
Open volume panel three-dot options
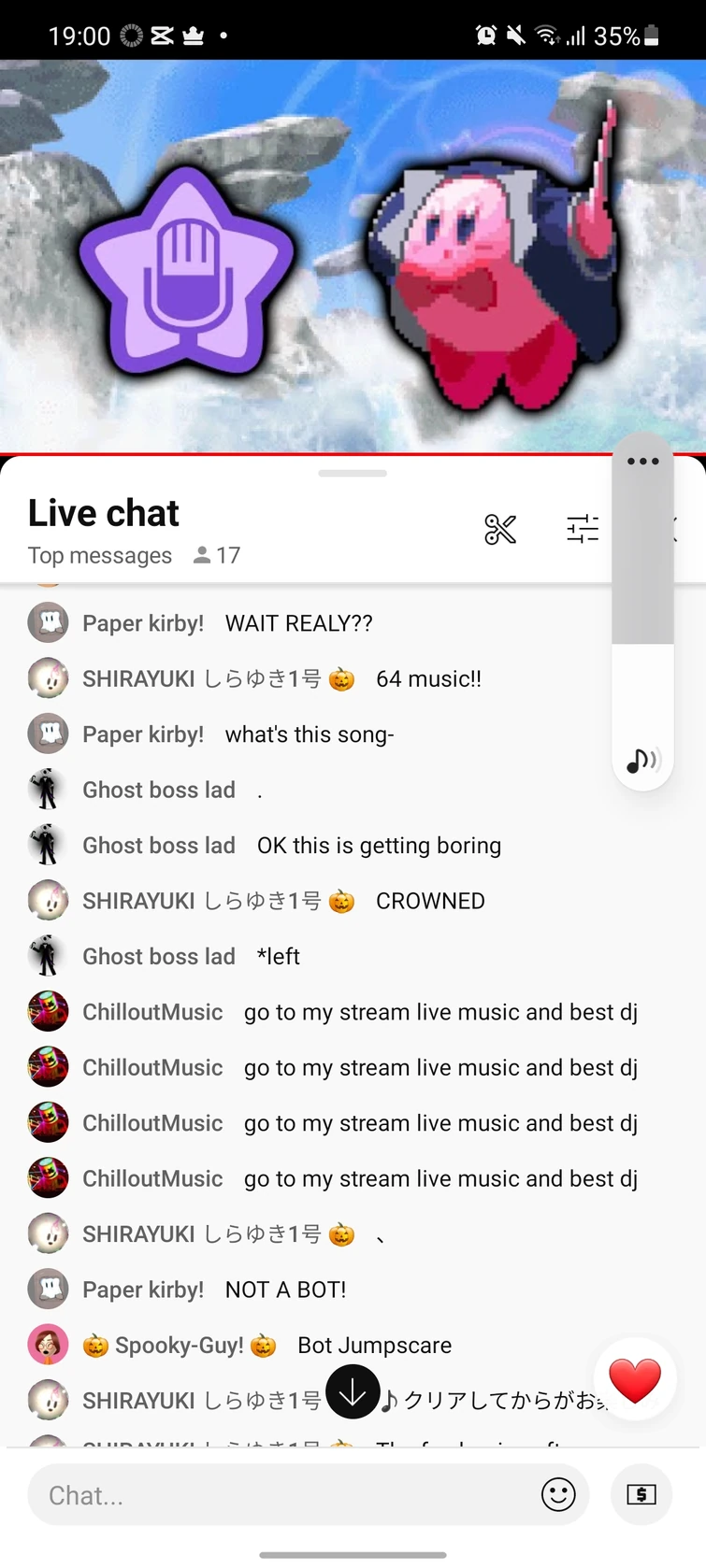(642, 462)
